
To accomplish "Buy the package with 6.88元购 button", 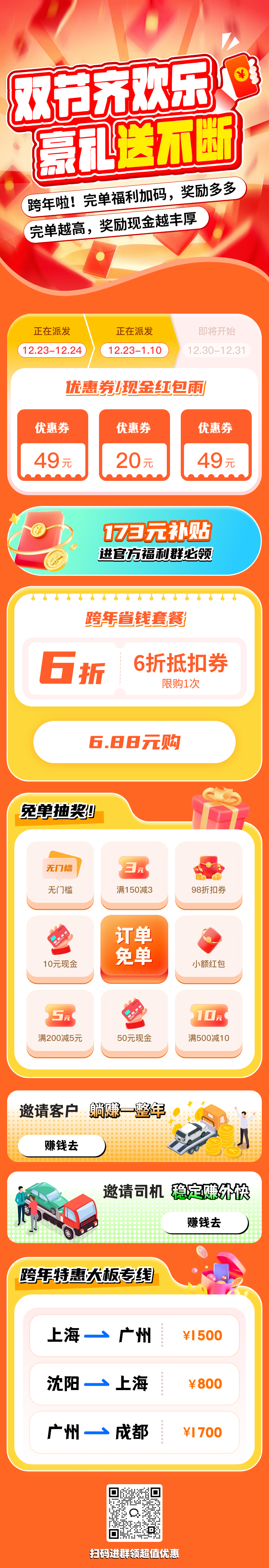I will (x=134, y=742).
